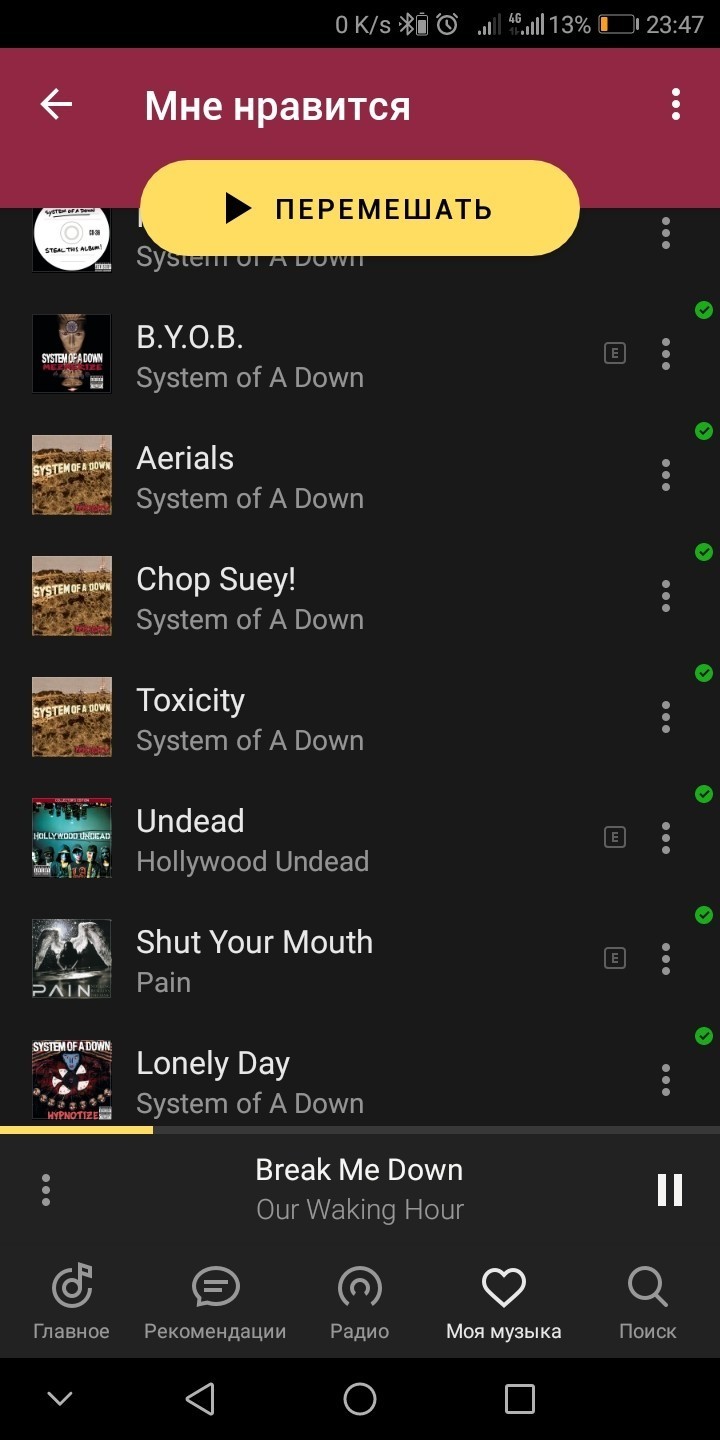Viewport: 720px width, 1440px height.
Task: Open more options for Aerials
Action: tap(665, 476)
